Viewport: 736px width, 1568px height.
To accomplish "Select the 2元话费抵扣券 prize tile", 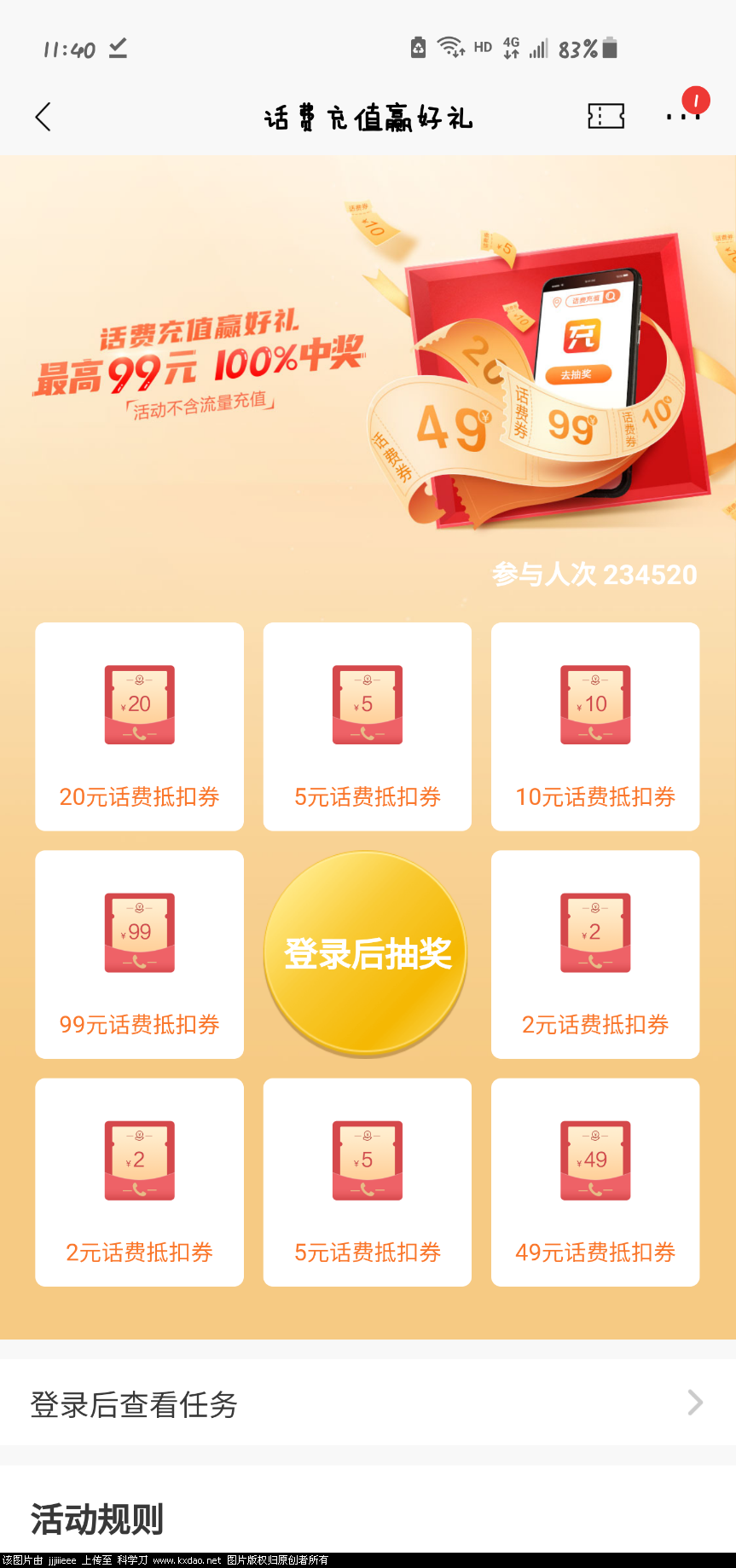I will [594, 954].
